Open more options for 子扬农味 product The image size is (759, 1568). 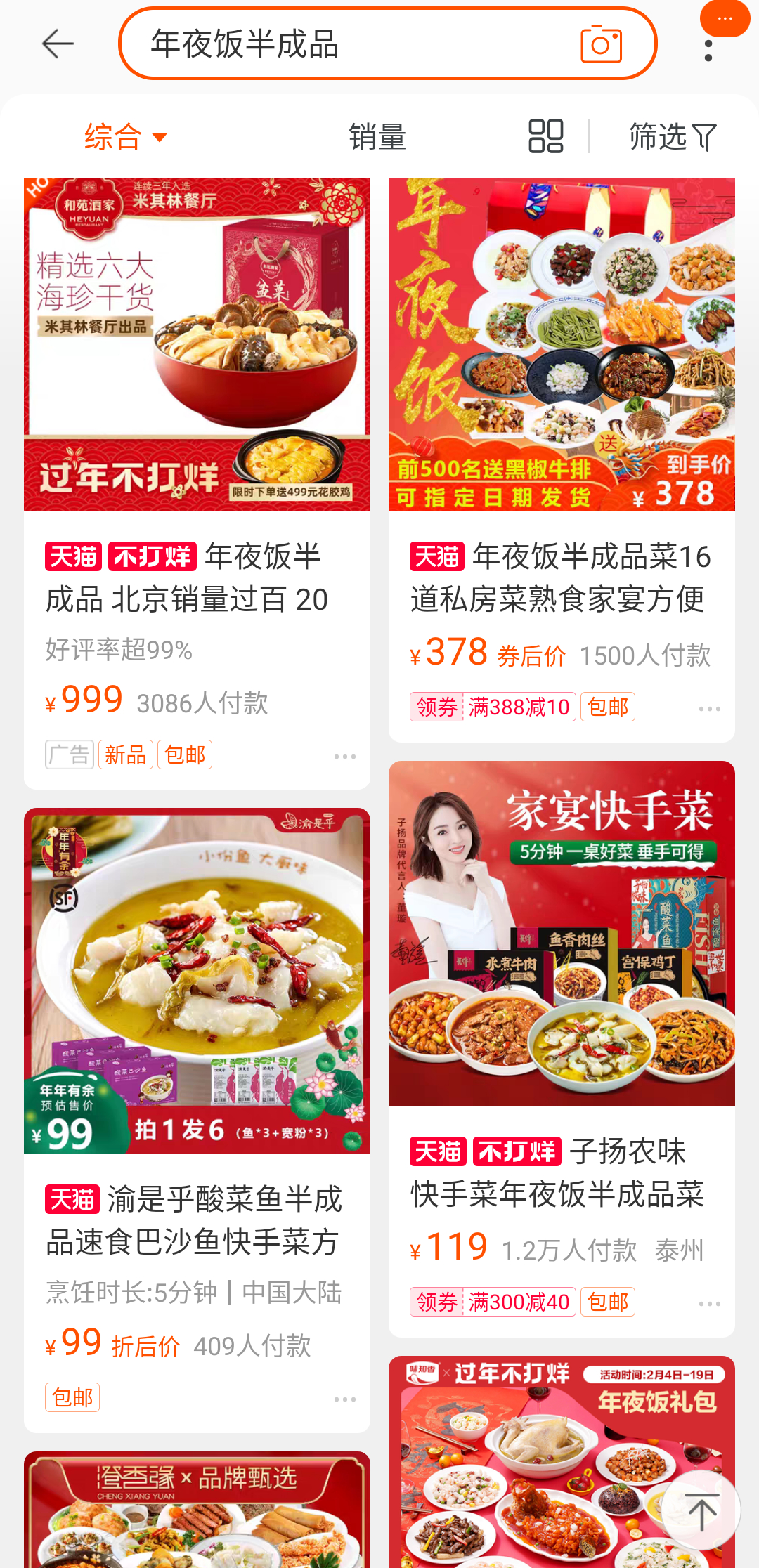click(709, 1304)
